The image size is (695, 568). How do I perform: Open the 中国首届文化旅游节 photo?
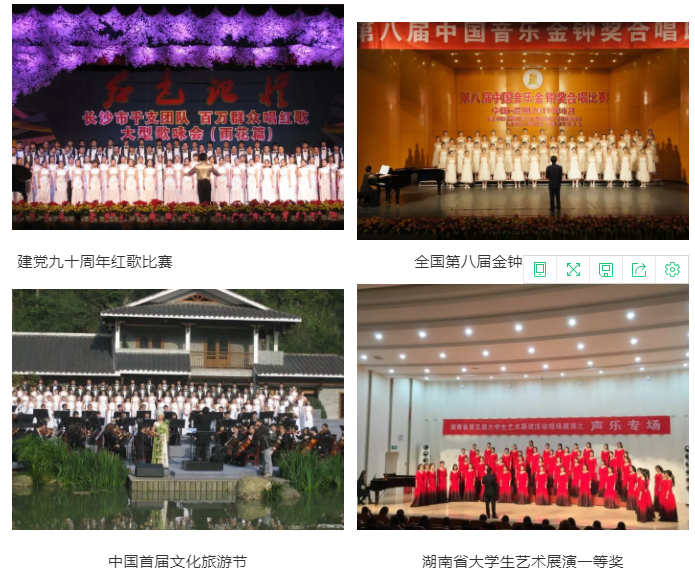coord(178,409)
